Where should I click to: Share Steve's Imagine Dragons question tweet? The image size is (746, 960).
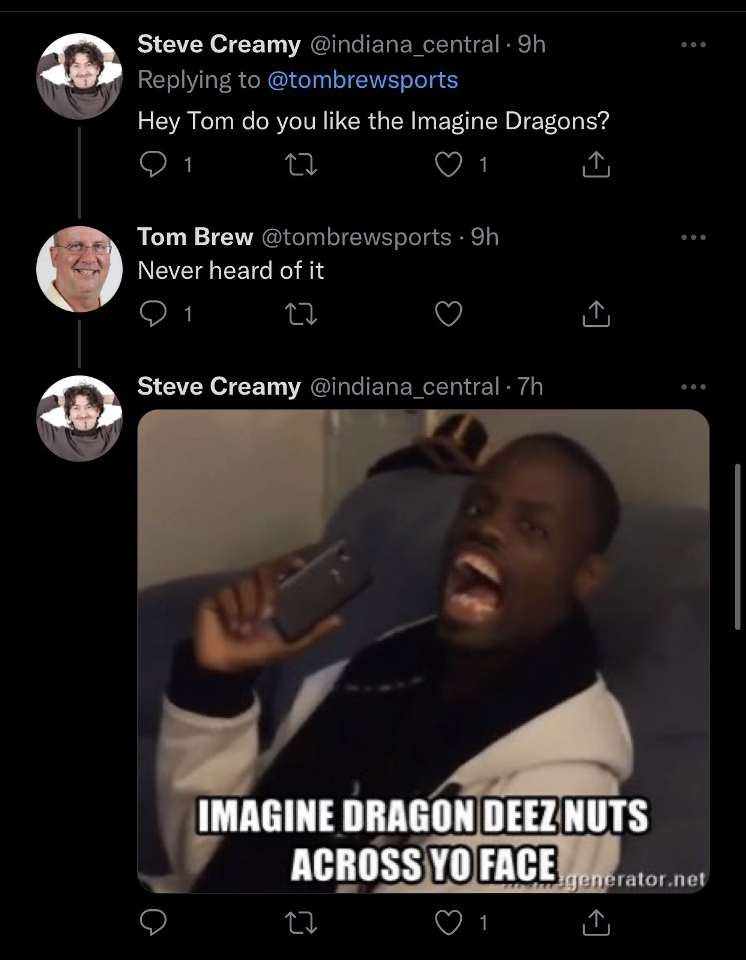595,165
